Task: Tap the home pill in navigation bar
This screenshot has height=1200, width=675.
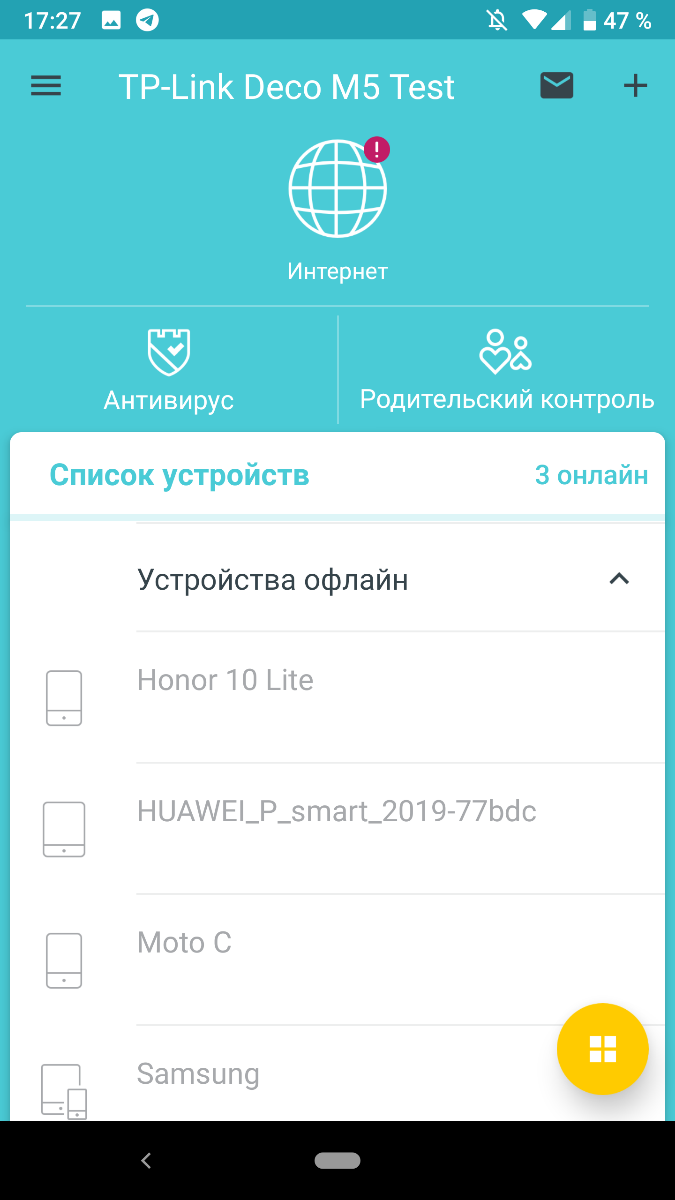Action: [x=337, y=1161]
